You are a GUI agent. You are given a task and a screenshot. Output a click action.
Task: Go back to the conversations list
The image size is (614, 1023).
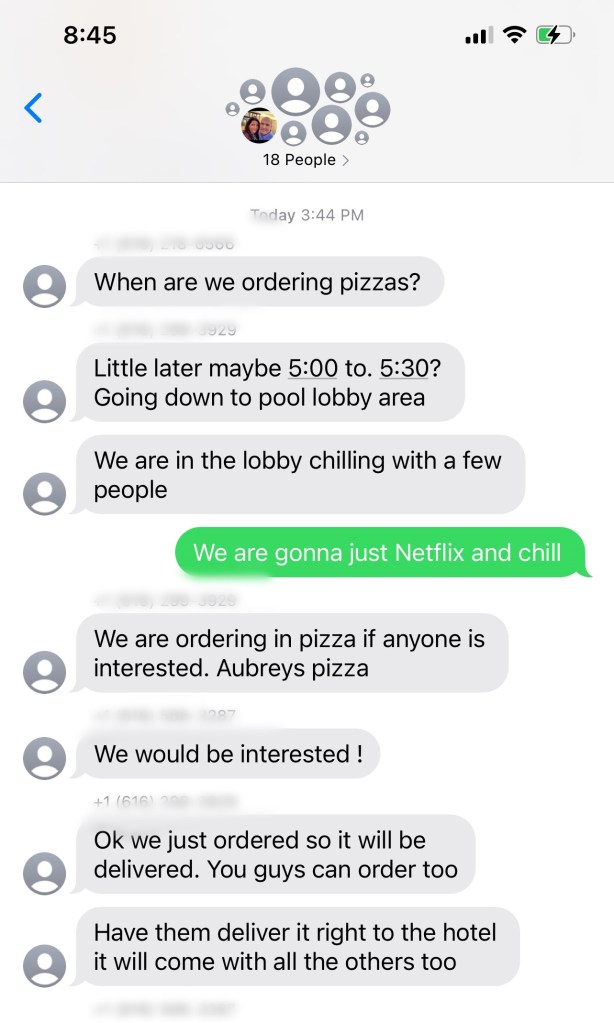click(34, 108)
